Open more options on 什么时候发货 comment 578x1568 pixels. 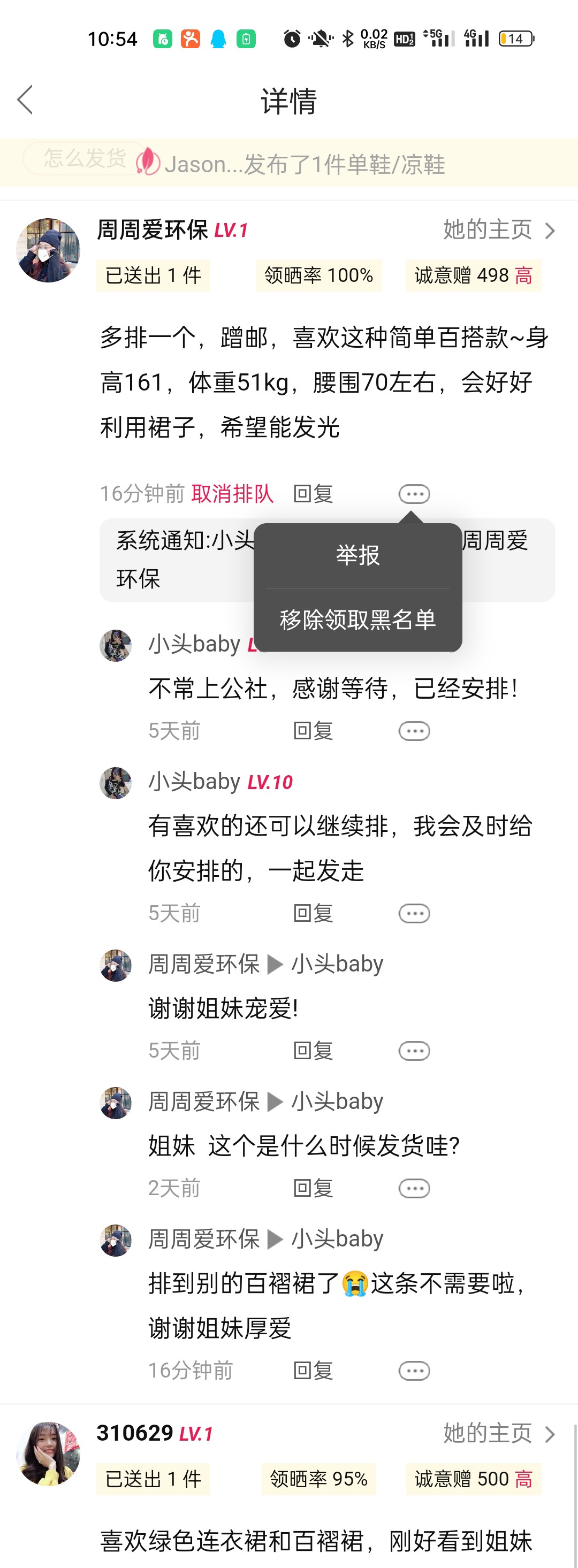(414, 1188)
